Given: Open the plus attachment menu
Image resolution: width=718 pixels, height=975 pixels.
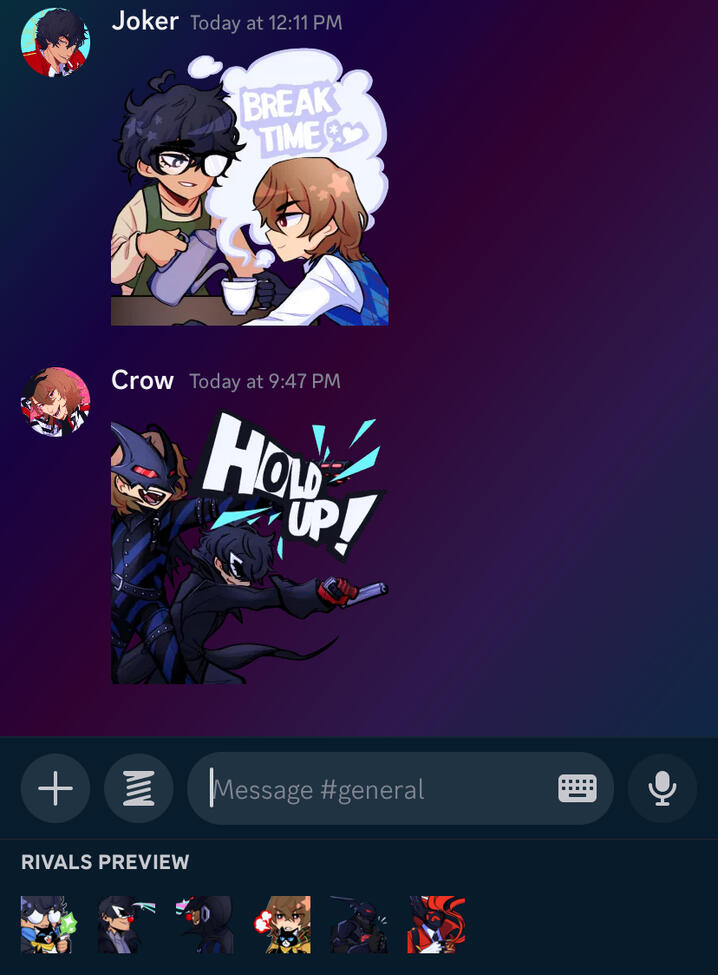Looking at the screenshot, I should point(55,789).
